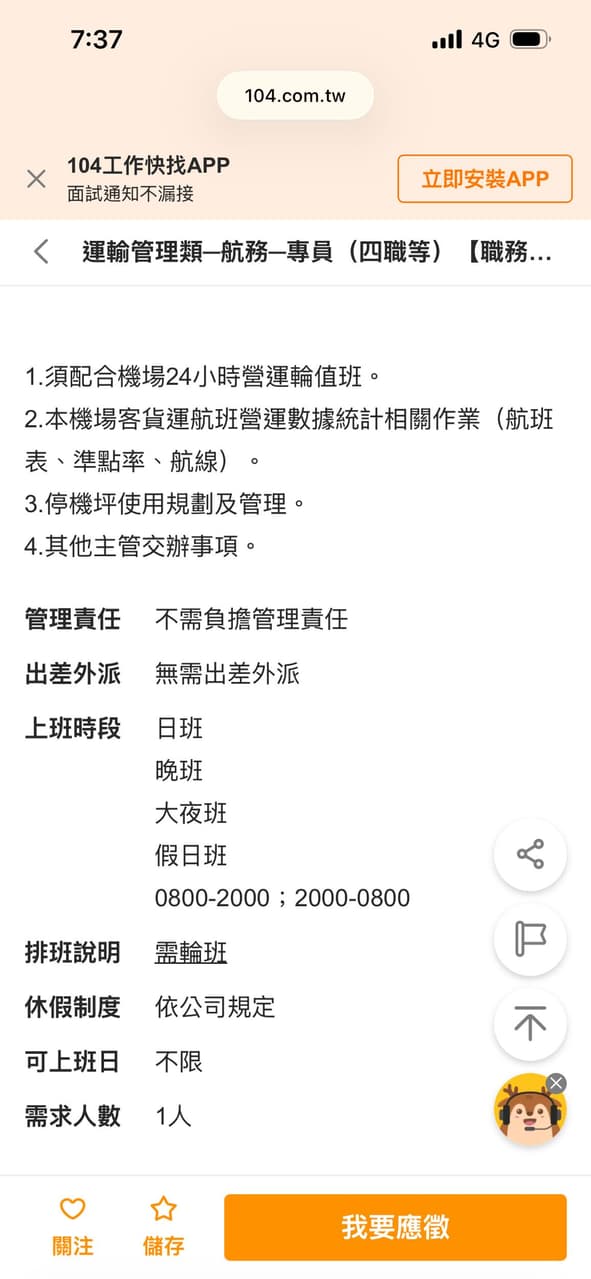This screenshot has width=591, height=1279.
Task: Dismiss the 104 app install banner
Action: 36,179
